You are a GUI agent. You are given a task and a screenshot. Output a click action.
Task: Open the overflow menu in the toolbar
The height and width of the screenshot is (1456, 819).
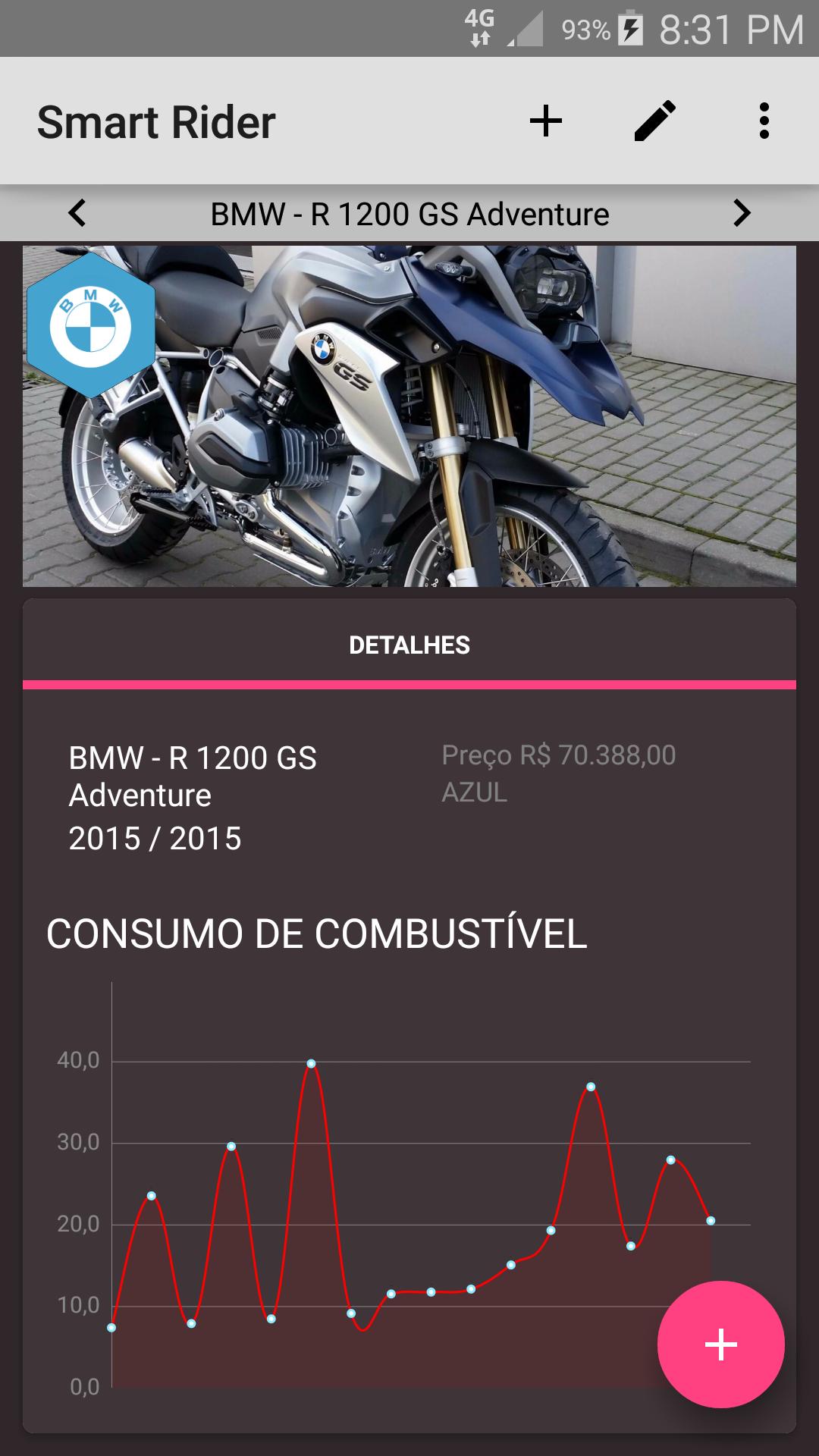[x=764, y=120]
